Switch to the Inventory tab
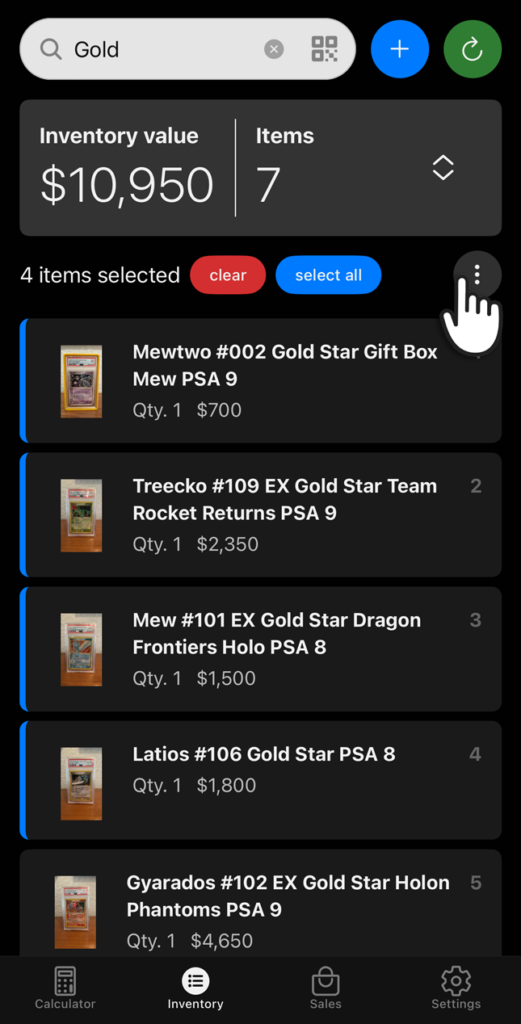 tap(195, 989)
